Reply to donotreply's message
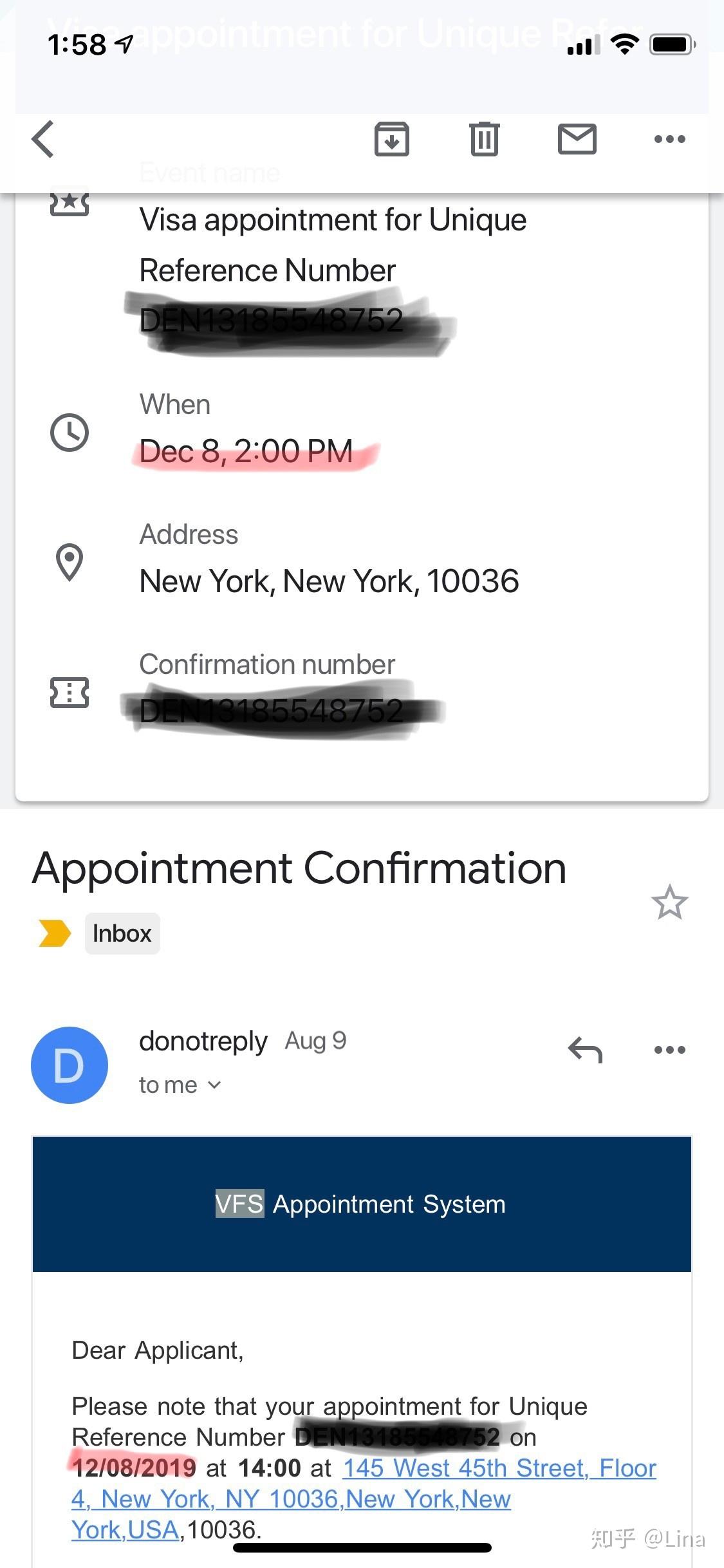 (x=585, y=1050)
